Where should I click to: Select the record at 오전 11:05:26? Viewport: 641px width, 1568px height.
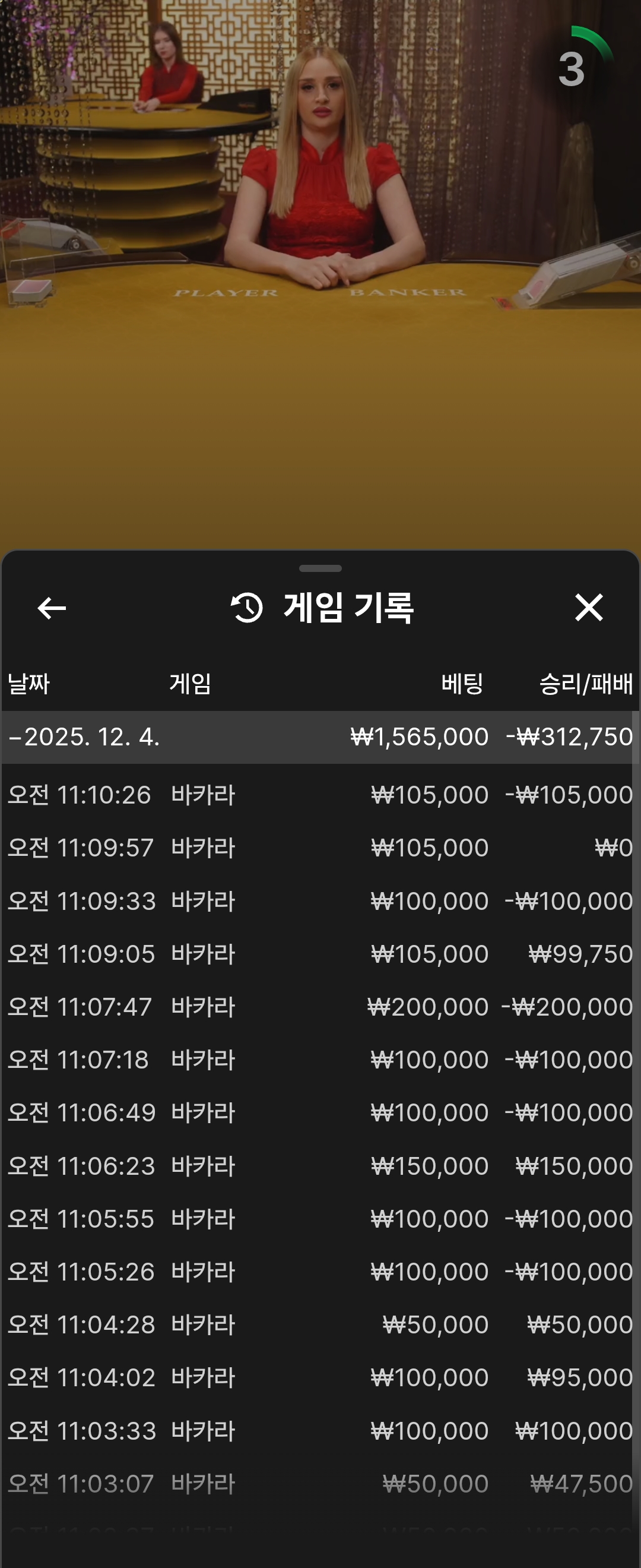pyautogui.click(x=320, y=1272)
